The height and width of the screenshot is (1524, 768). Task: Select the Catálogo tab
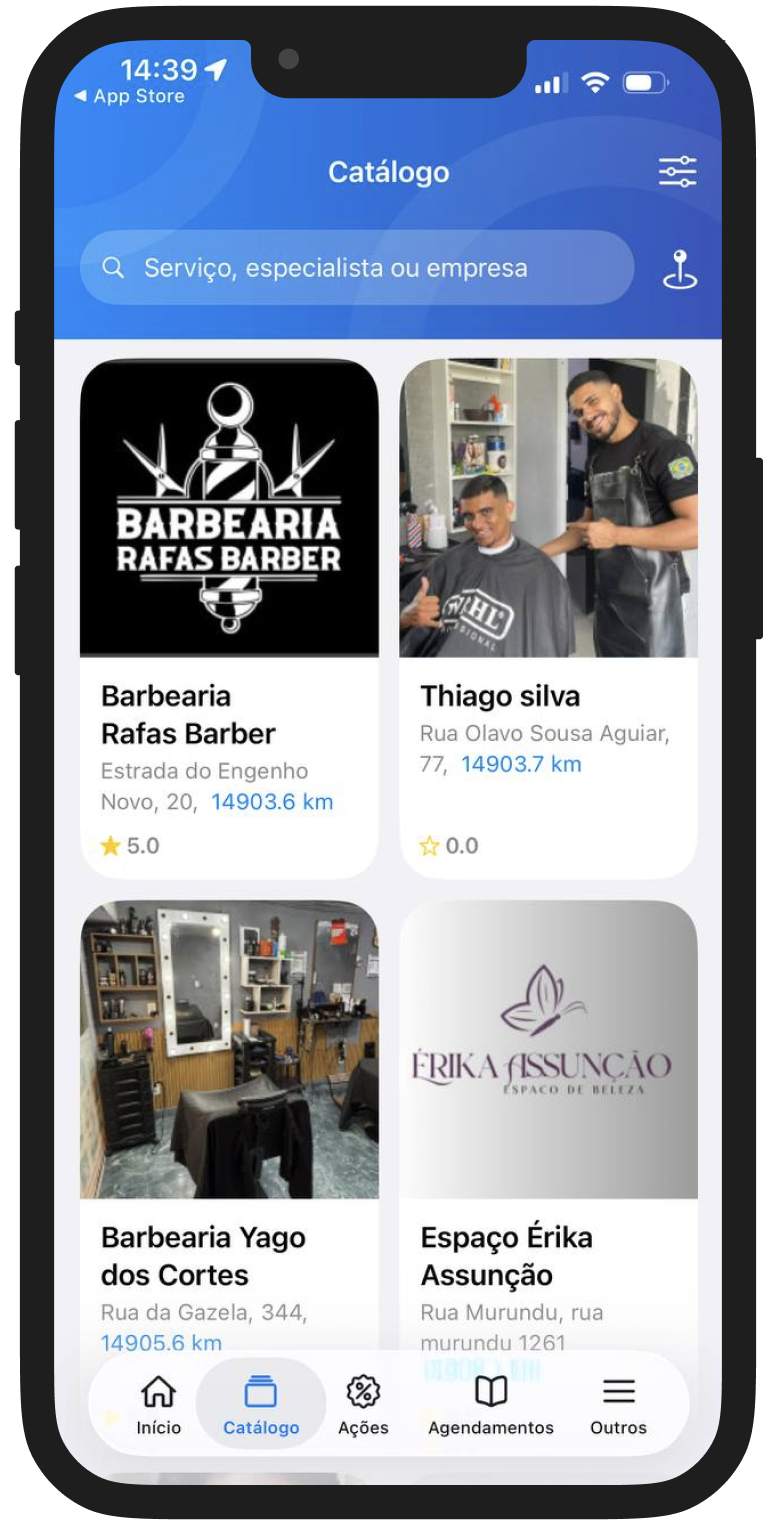(261, 1404)
